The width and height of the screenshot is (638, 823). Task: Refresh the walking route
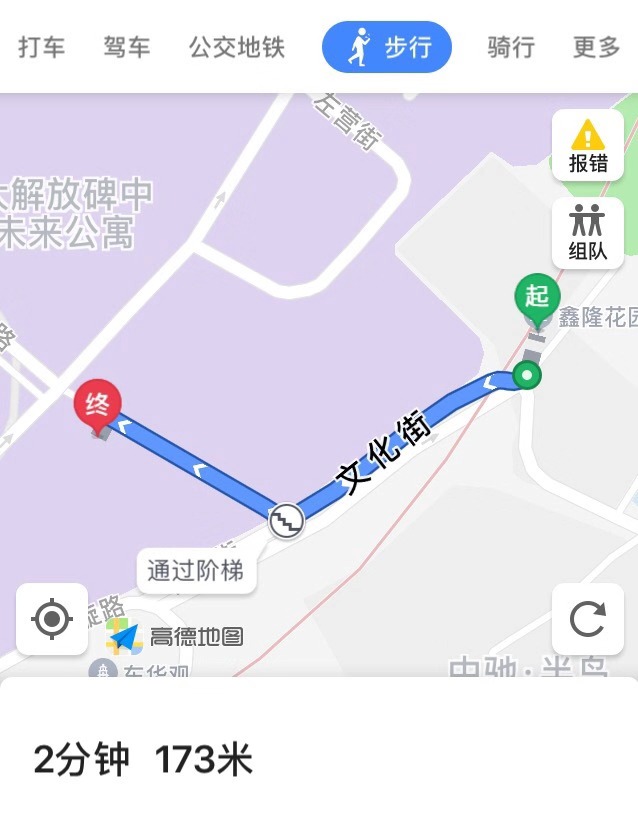[x=587, y=619]
